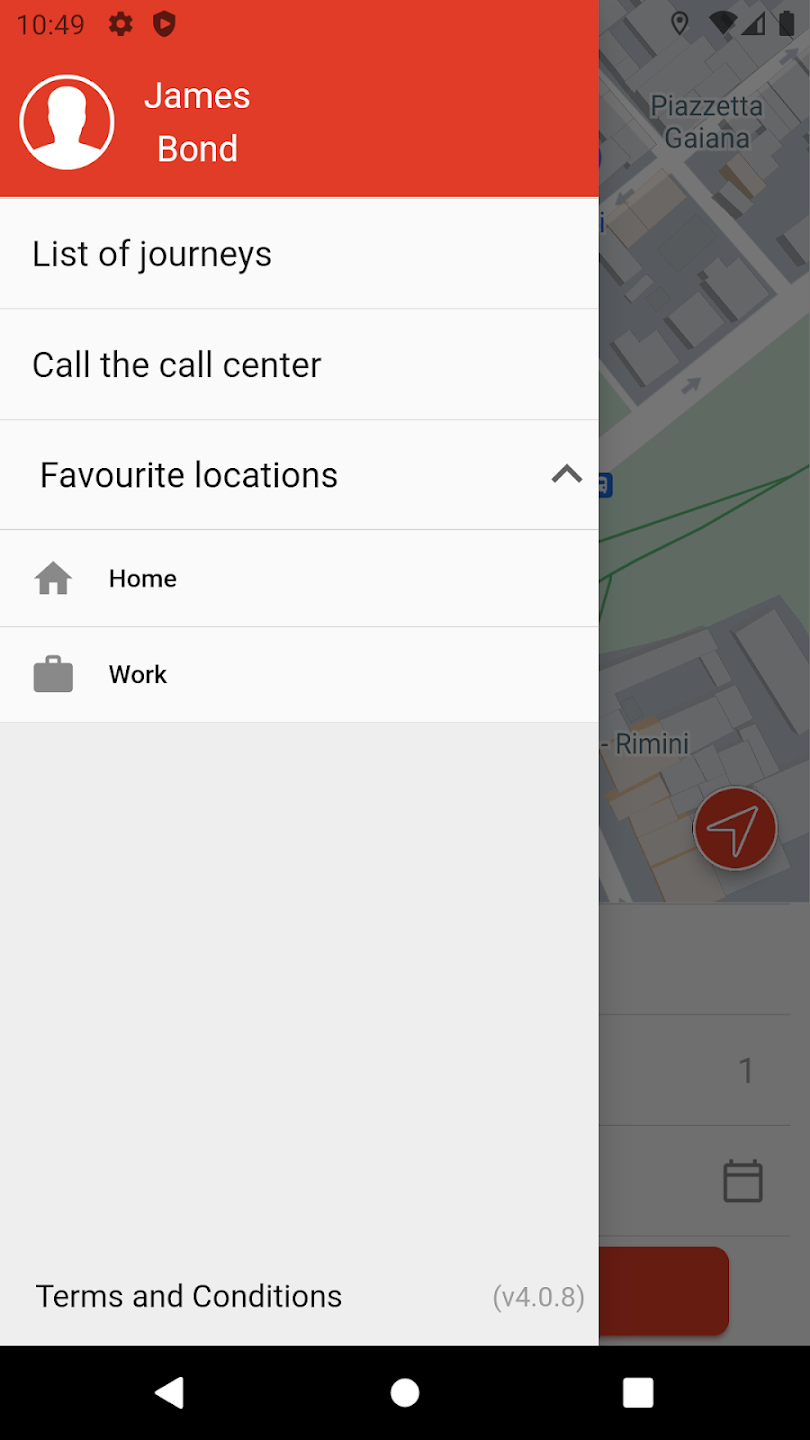The height and width of the screenshot is (1440, 810).
Task: Select the Home favourite location
Action: 299,579
